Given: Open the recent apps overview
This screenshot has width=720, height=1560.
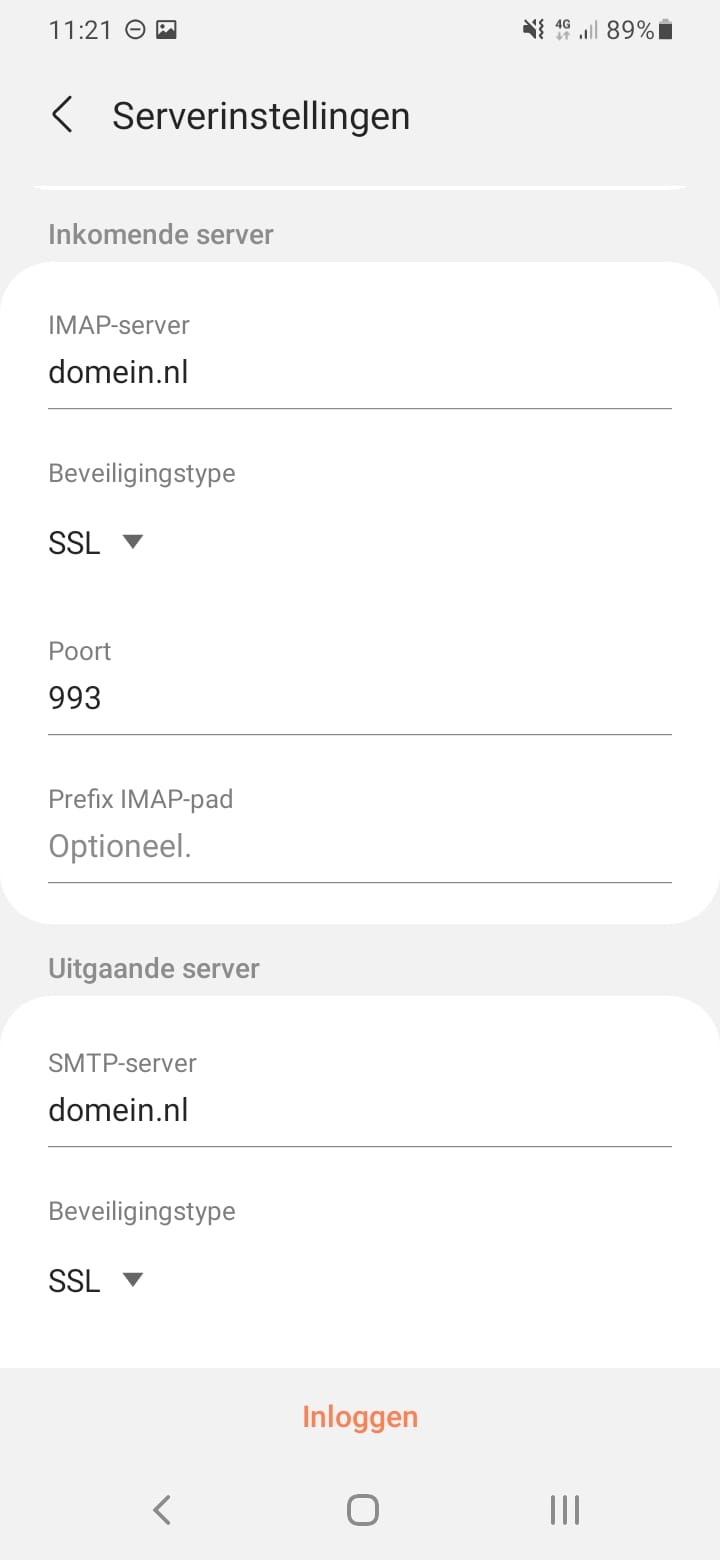Looking at the screenshot, I should (x=565, y=1509).
